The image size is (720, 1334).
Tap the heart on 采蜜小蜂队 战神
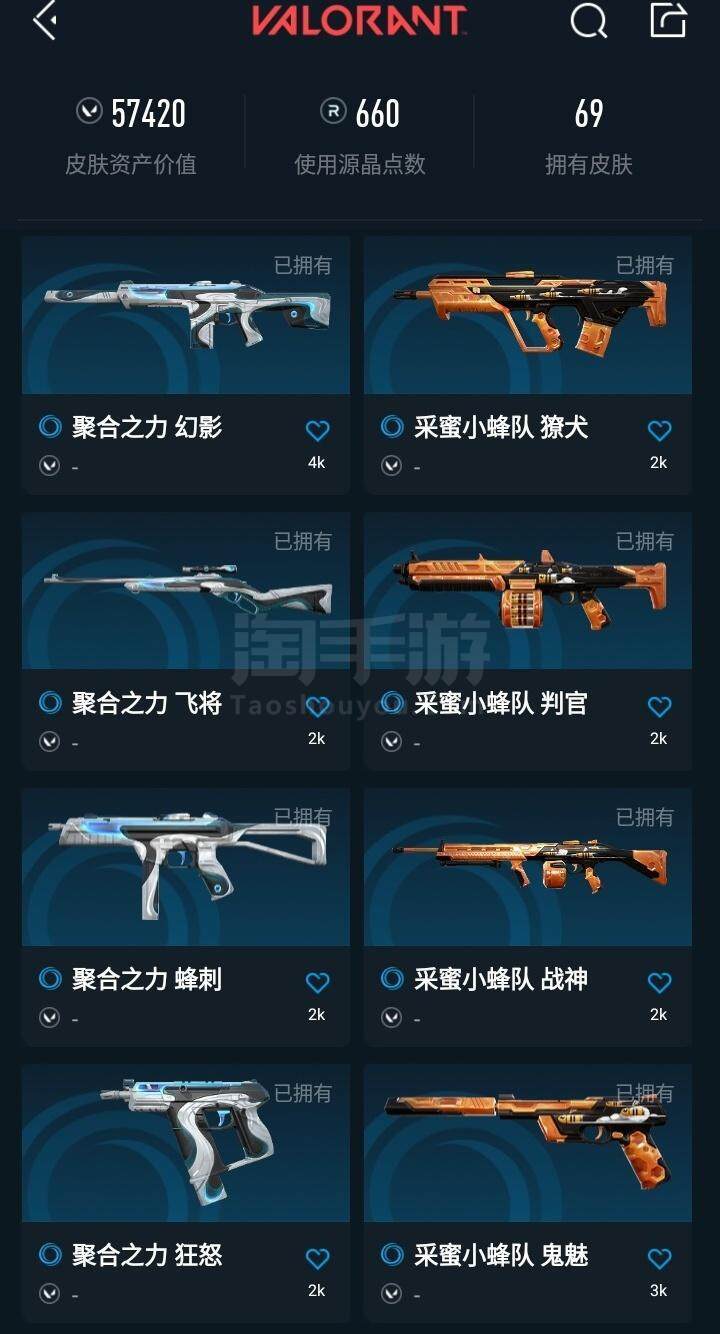tap(659, 983)
